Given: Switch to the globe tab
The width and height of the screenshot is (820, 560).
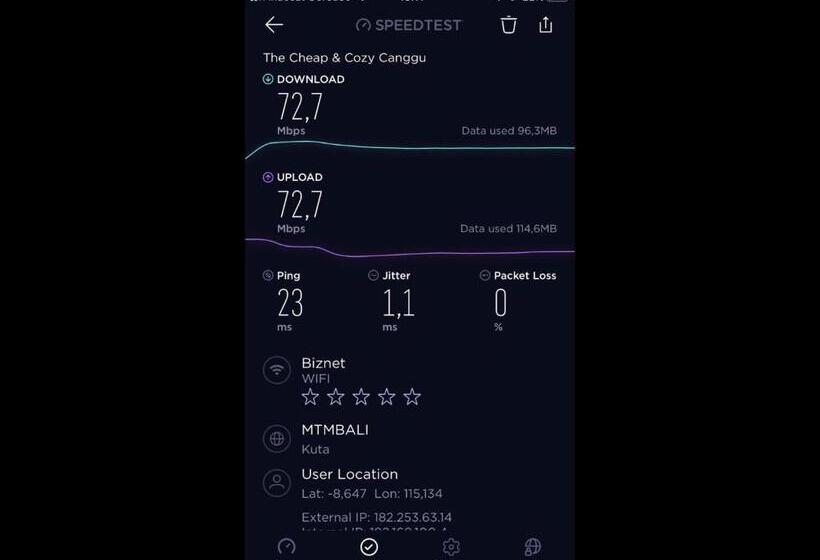Looking at the screenshot, I should click(533, 546).
